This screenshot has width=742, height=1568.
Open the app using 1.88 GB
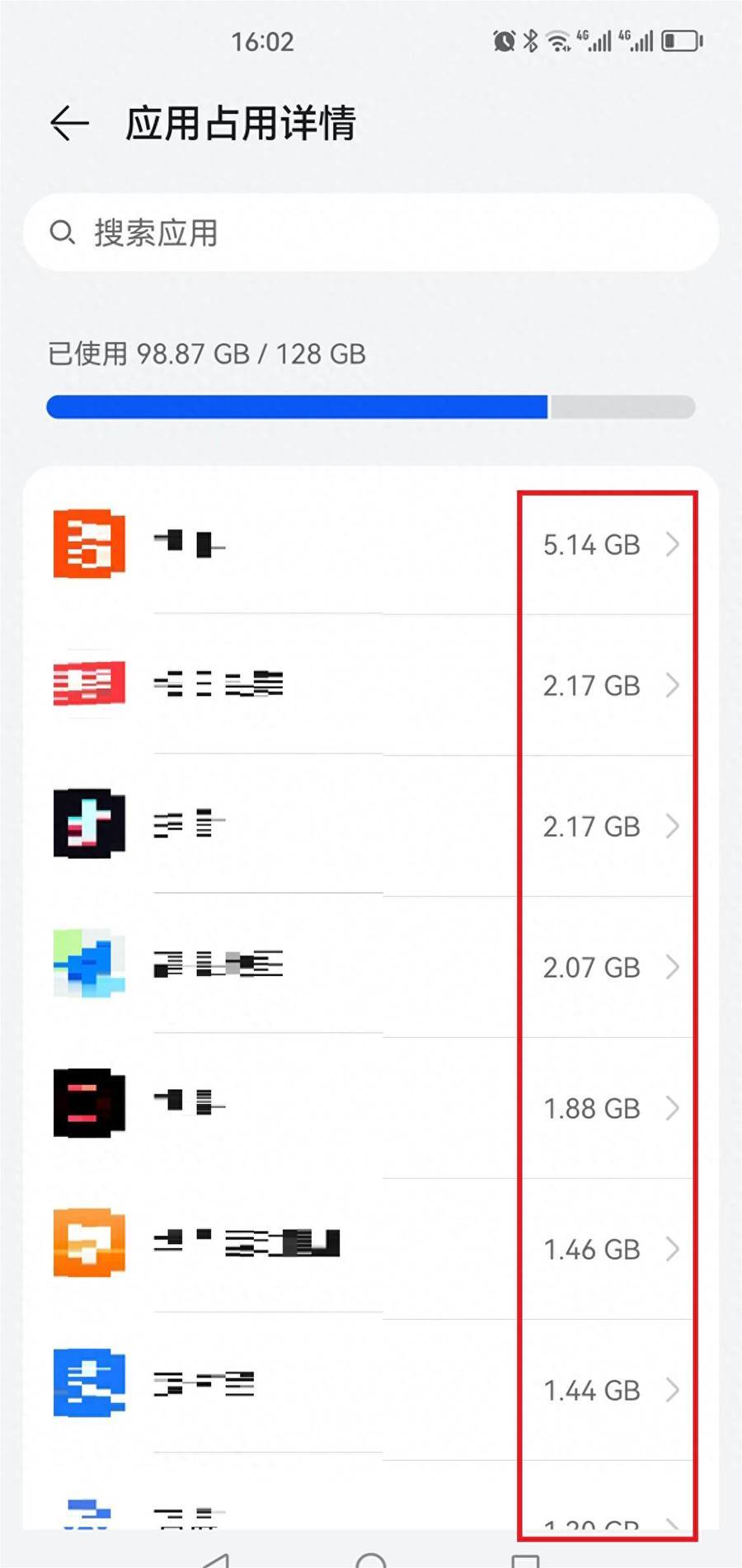tap(371, 1107)
